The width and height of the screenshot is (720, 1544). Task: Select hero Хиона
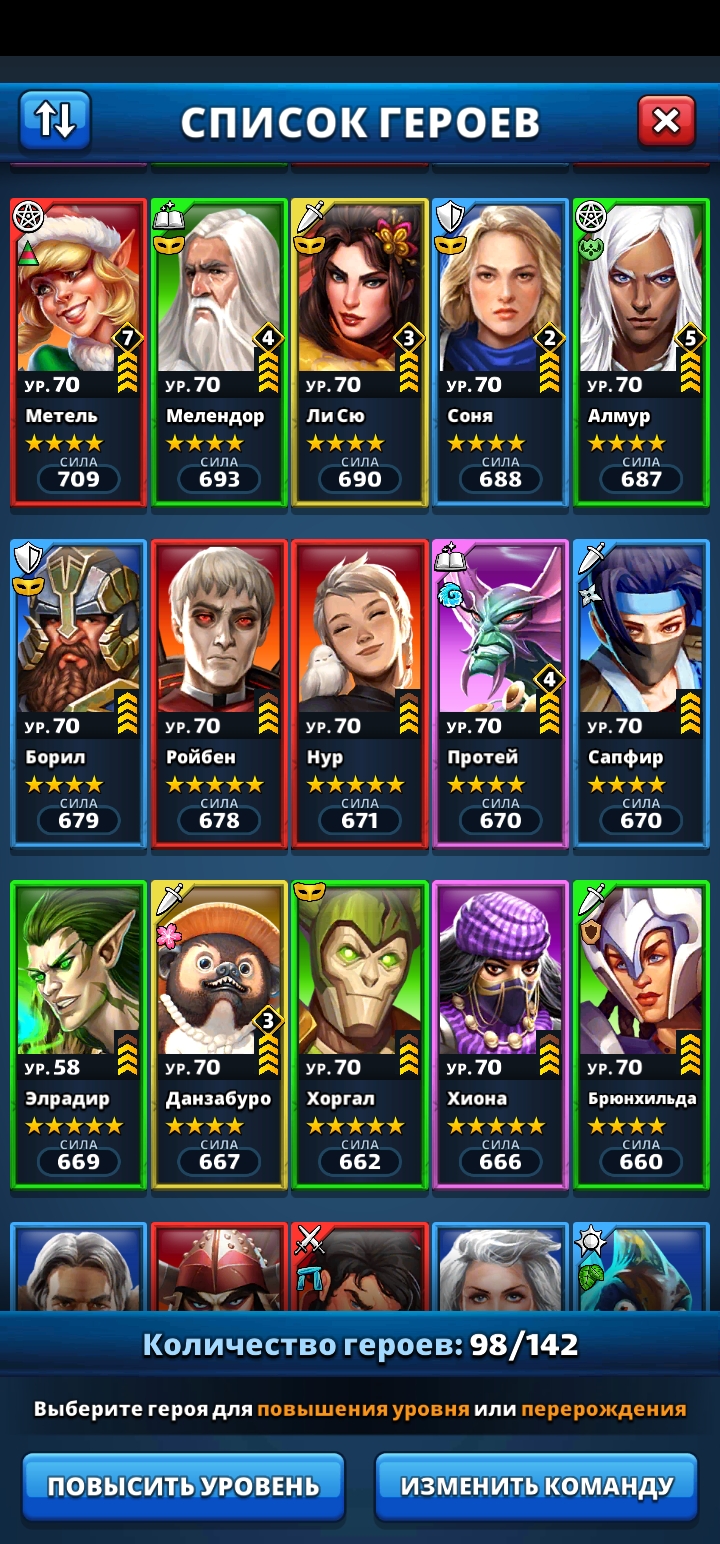tap(500, 1034)
